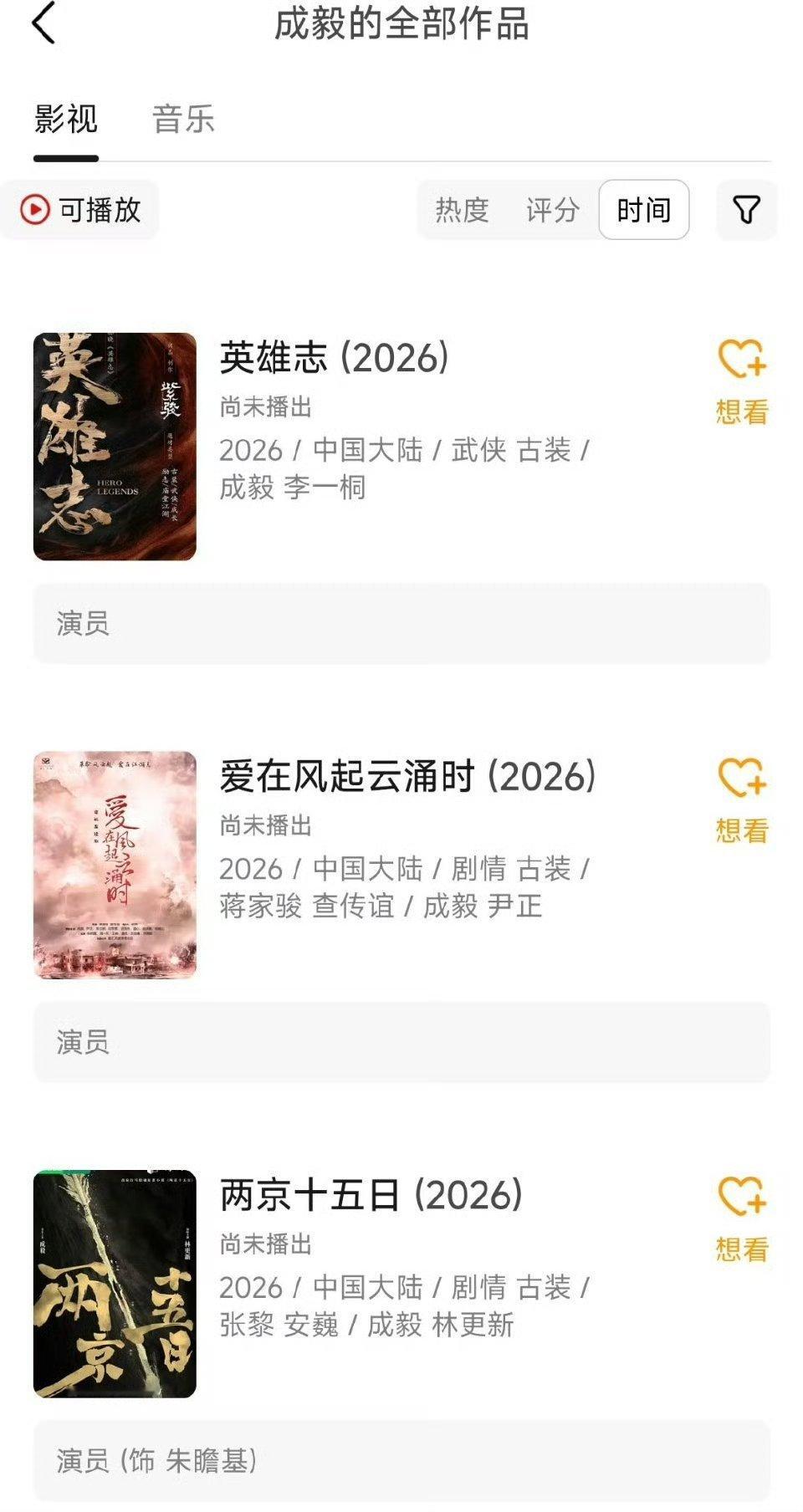Open the title 爱在风起云涌时 (2026)

tap(406, 776)
